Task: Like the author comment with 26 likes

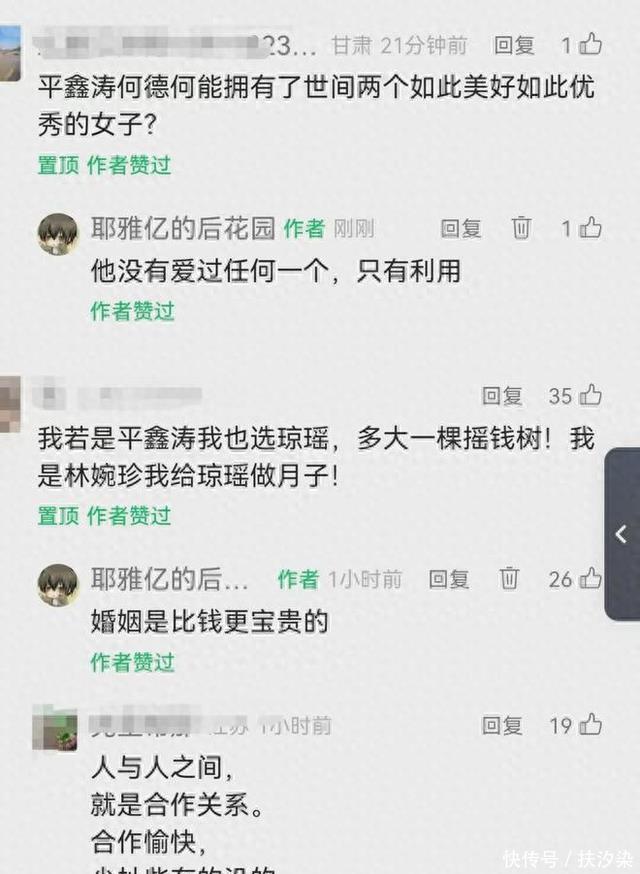Action: click(590, 579)
